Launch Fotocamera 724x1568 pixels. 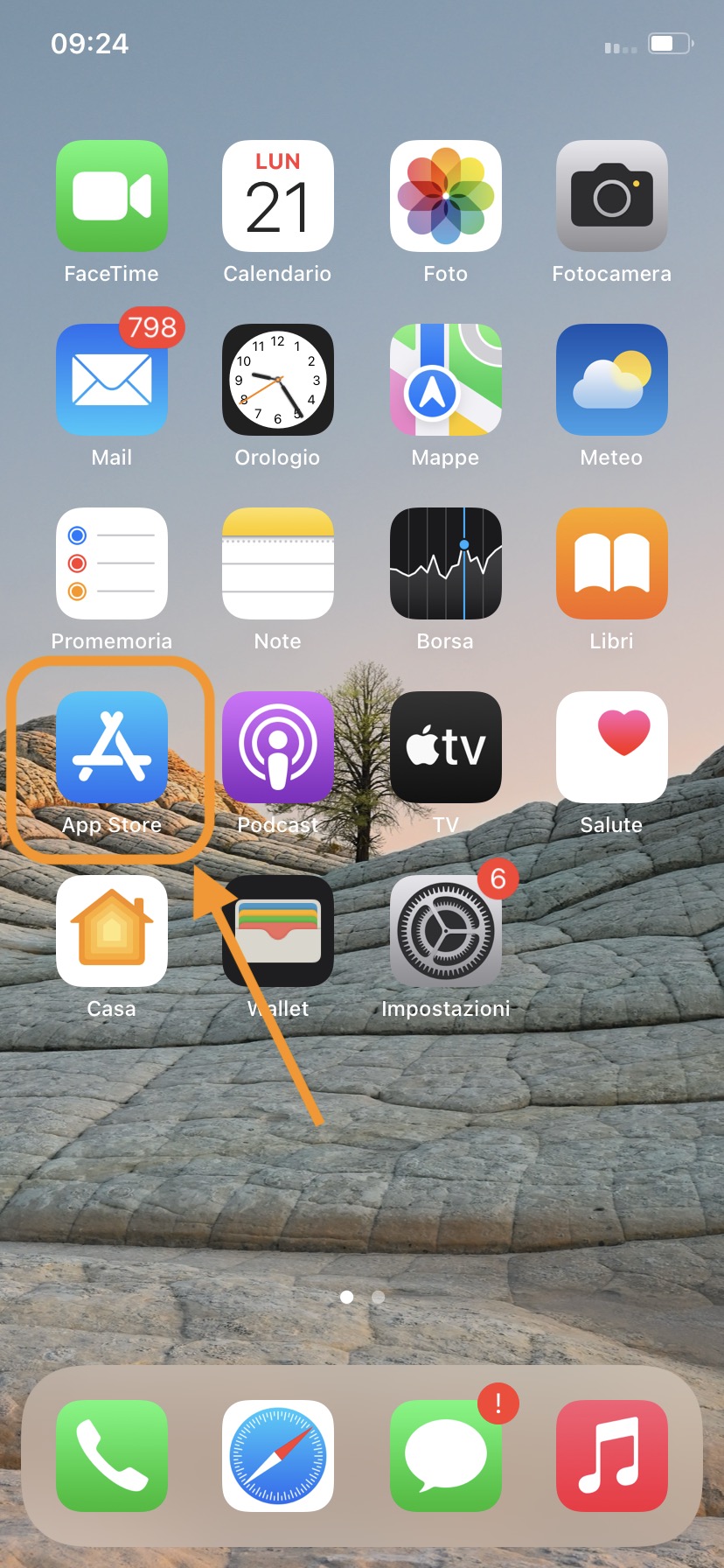click(x=611, y=196)
